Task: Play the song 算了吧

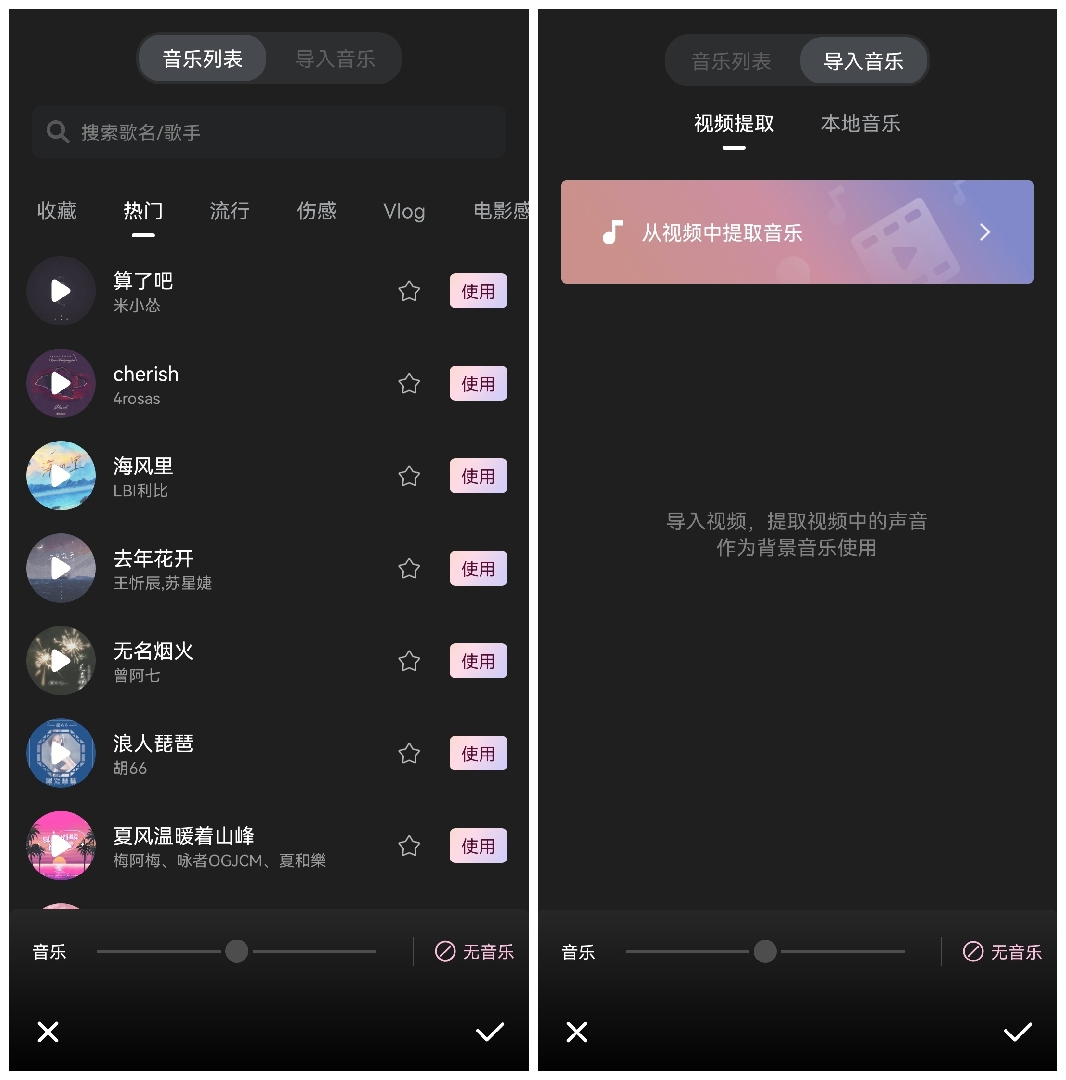Action: [60, 290]
